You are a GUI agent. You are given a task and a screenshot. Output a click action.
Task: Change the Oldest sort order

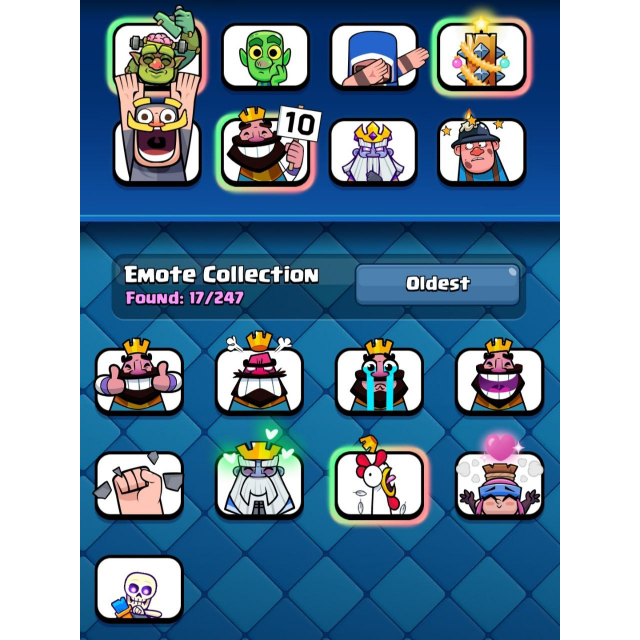tap(437, 284)
